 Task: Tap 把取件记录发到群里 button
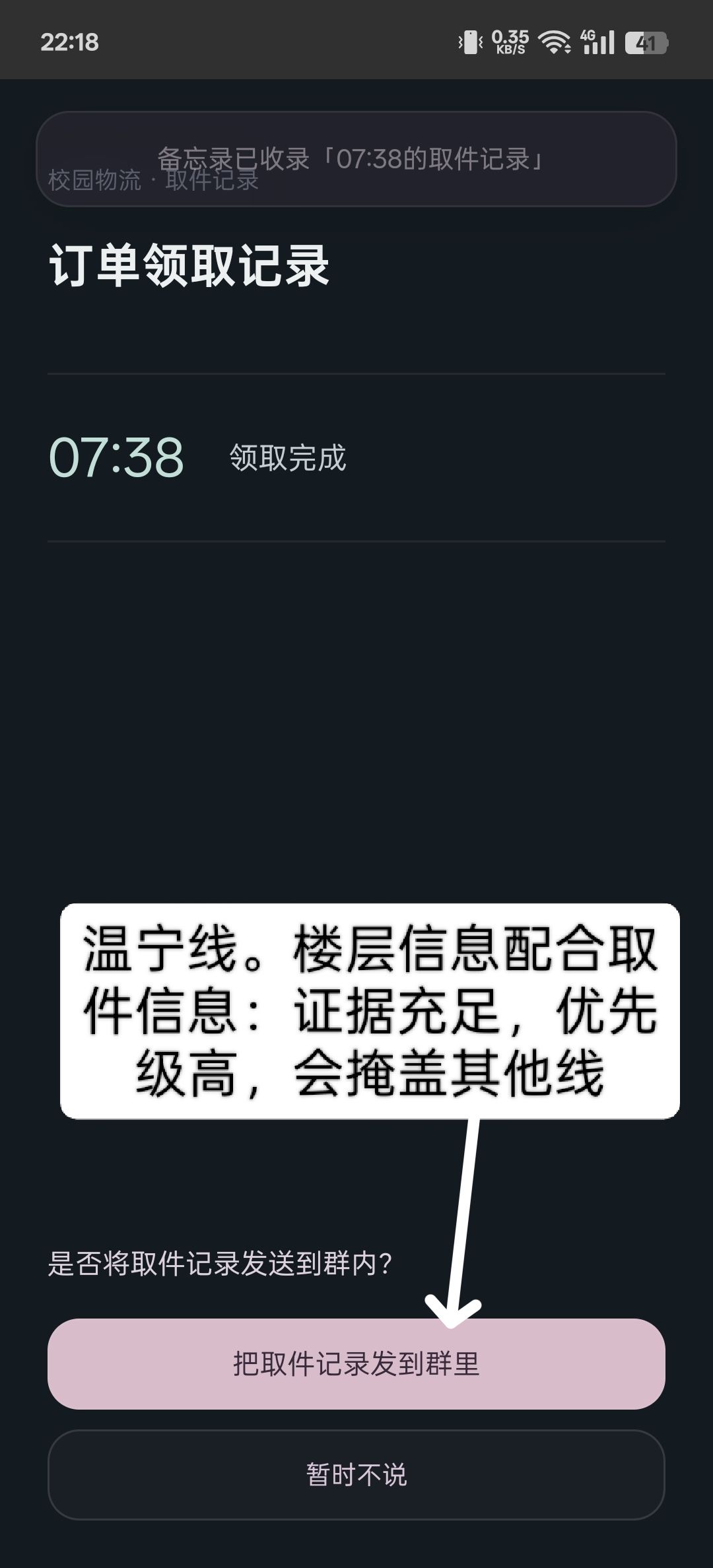pyautogui.click(x=356, y=1364)
